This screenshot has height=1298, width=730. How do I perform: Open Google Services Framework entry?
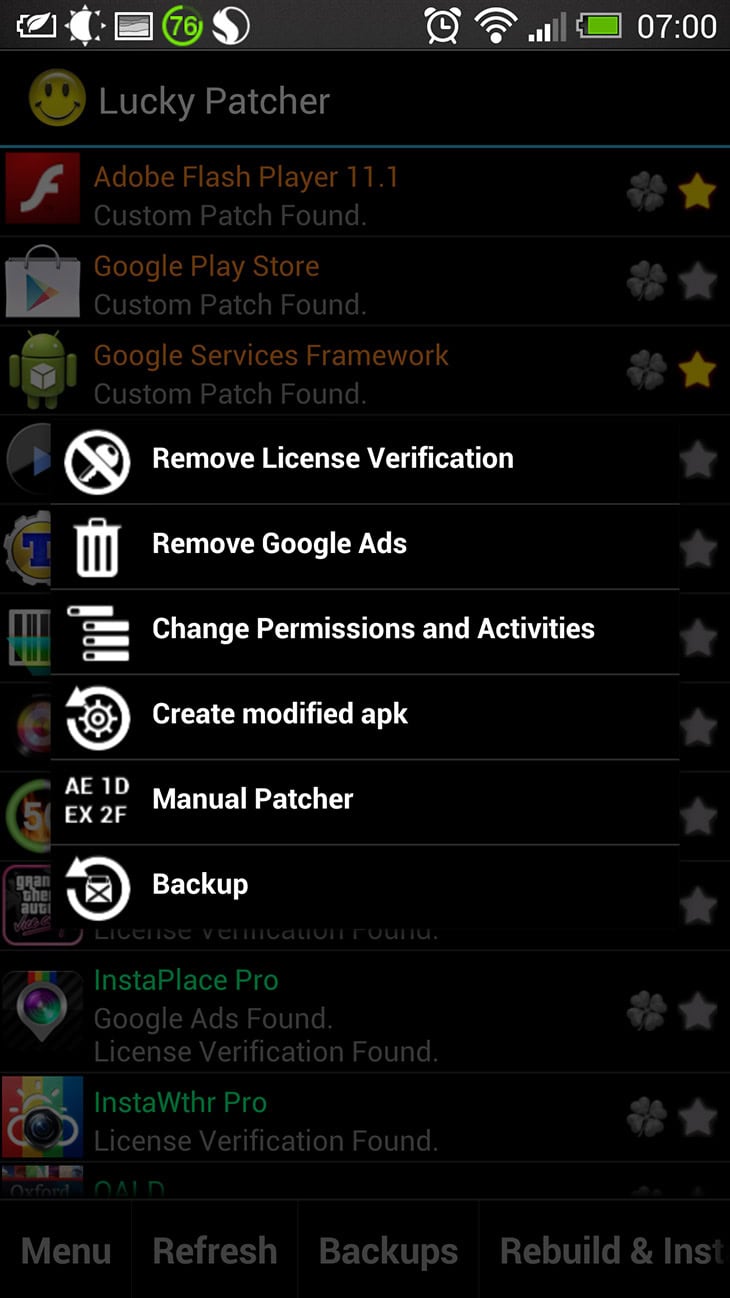tap(365, 371)
